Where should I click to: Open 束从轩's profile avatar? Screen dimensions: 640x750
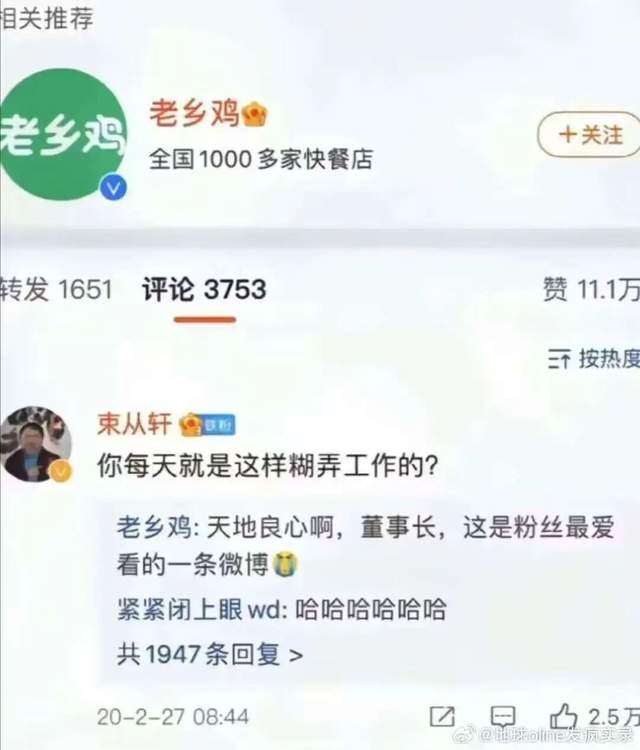click(x=37, y=444)
